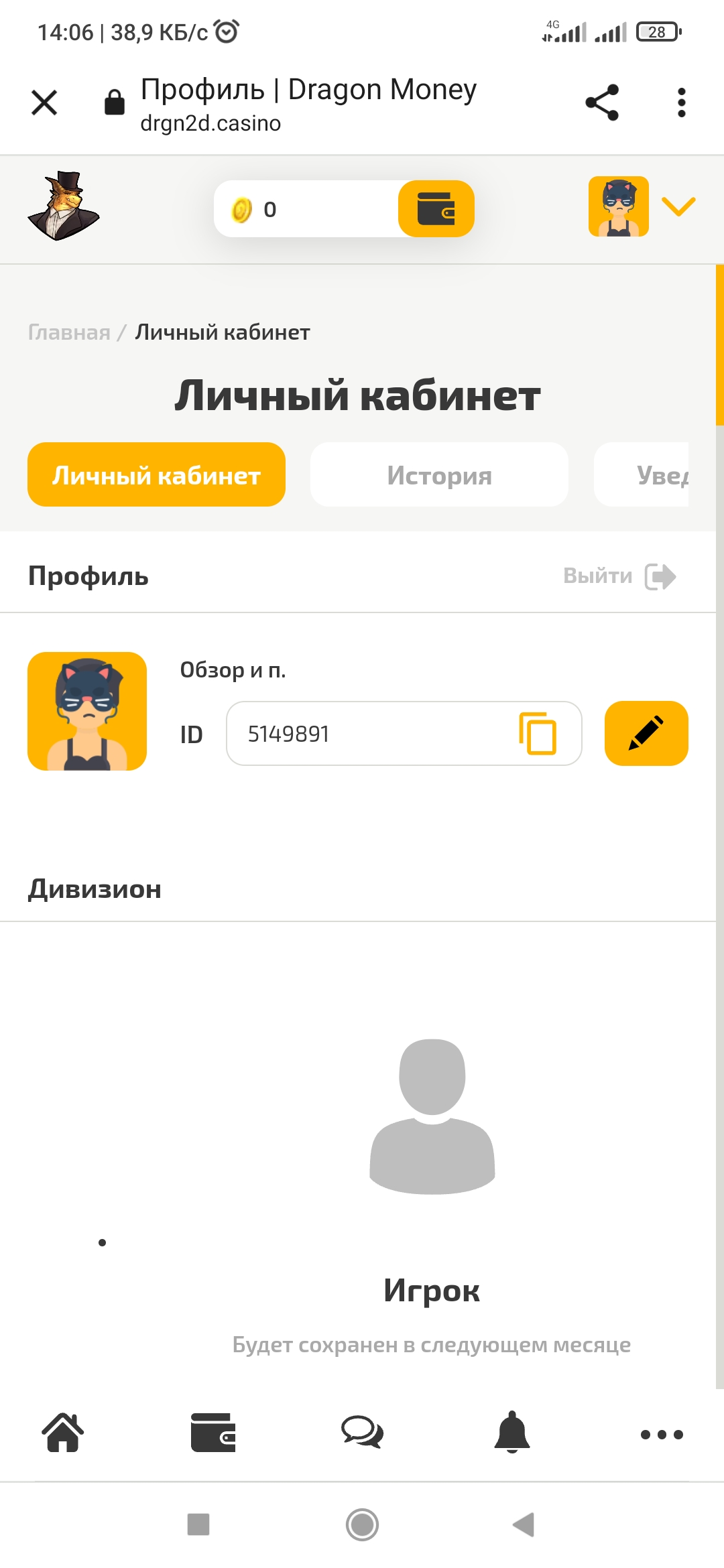Viewport: 724px width, 1568px height.
Task: Open the wallet next to the balance
Action: (x=436, y=209)
